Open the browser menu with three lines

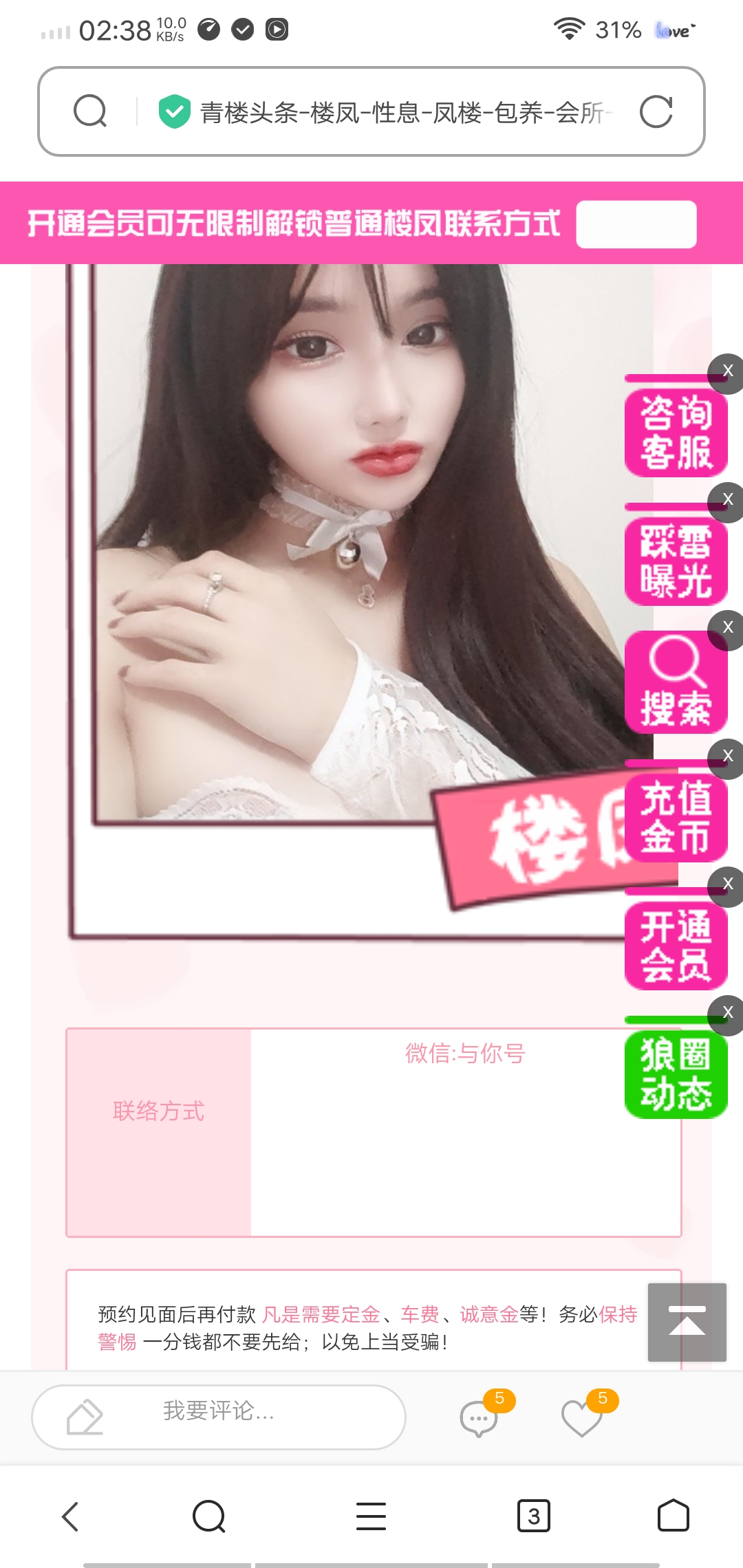click(371, 1516)
